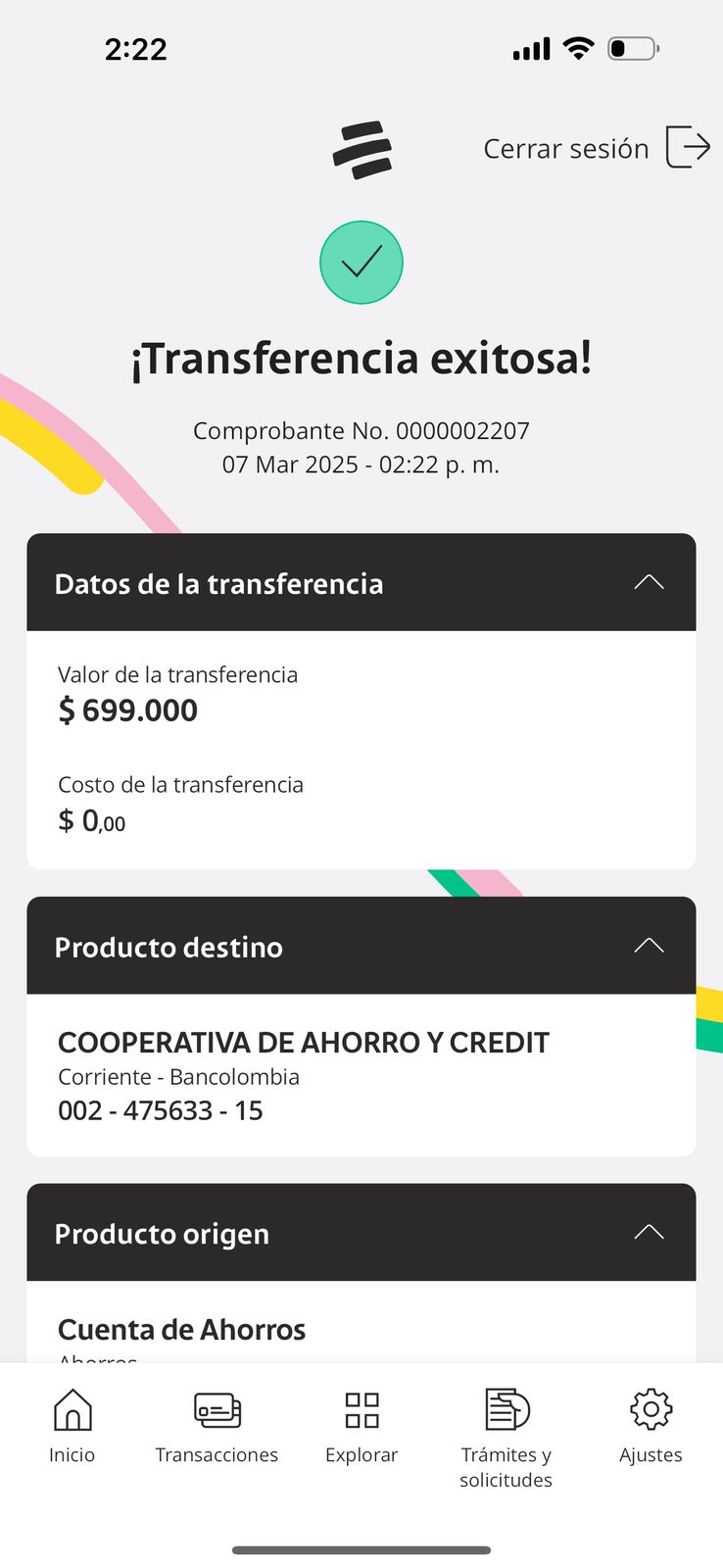Collapse the Producto destino section

pyautogui.click(x=649, y=946)
